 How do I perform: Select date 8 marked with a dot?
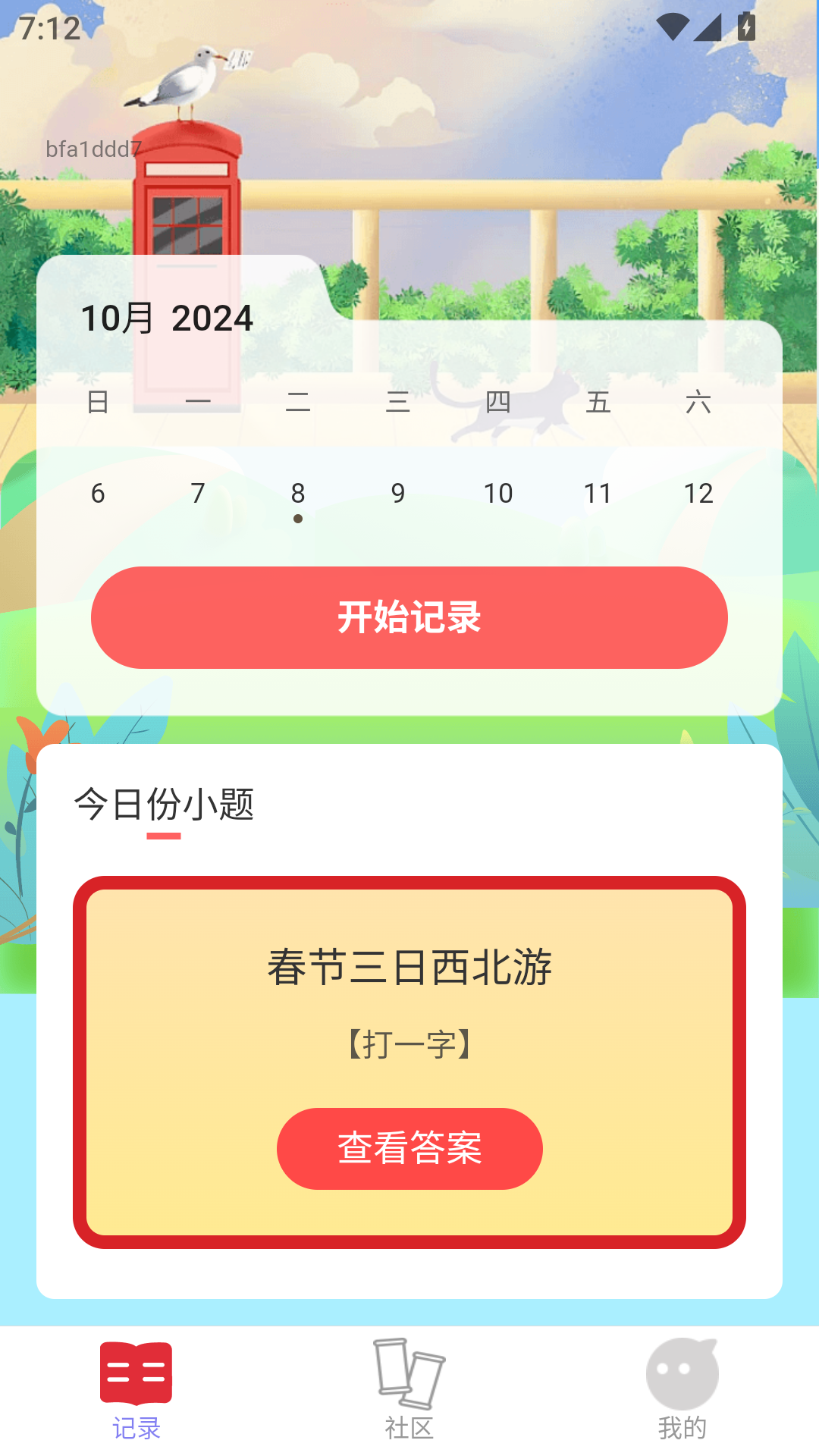click(x=297, y=493)
